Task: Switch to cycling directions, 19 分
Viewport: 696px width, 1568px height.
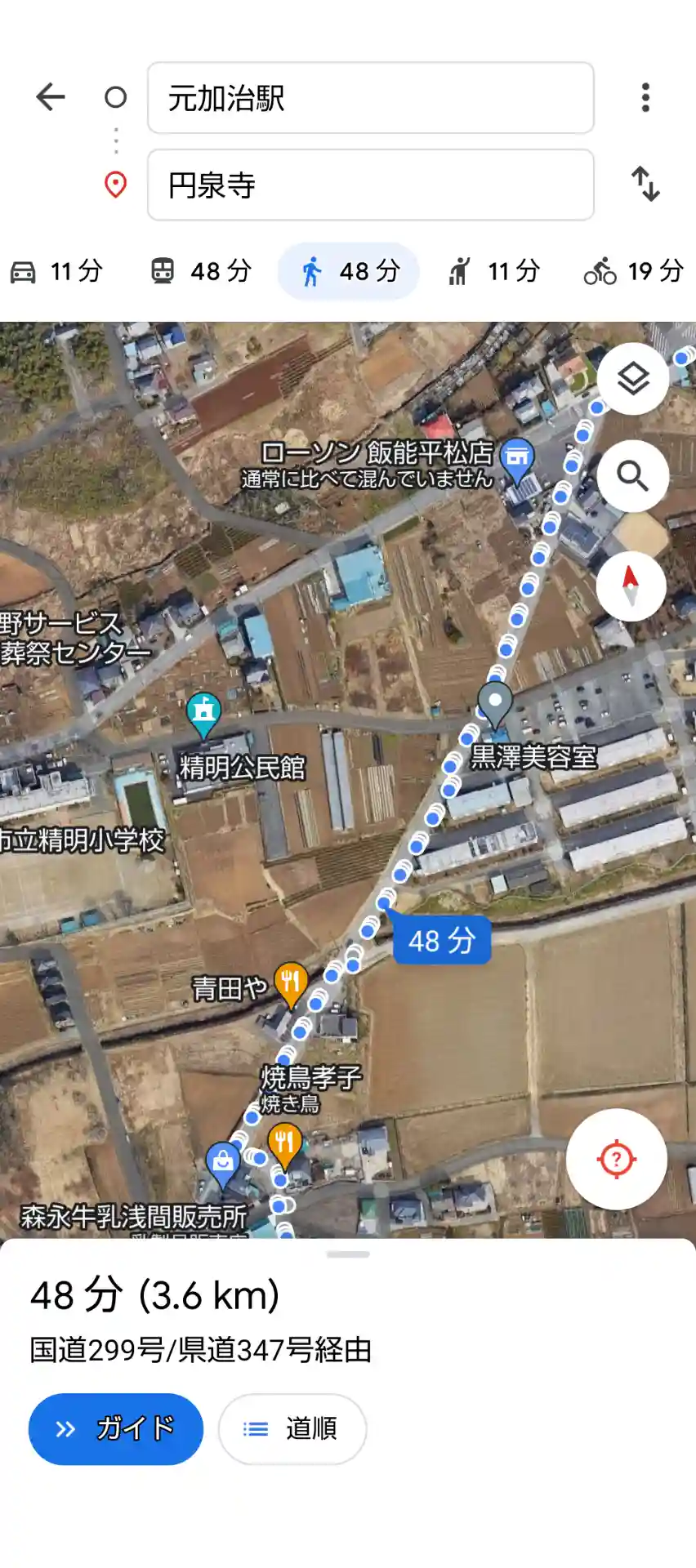Action: [x=634, y=271]
